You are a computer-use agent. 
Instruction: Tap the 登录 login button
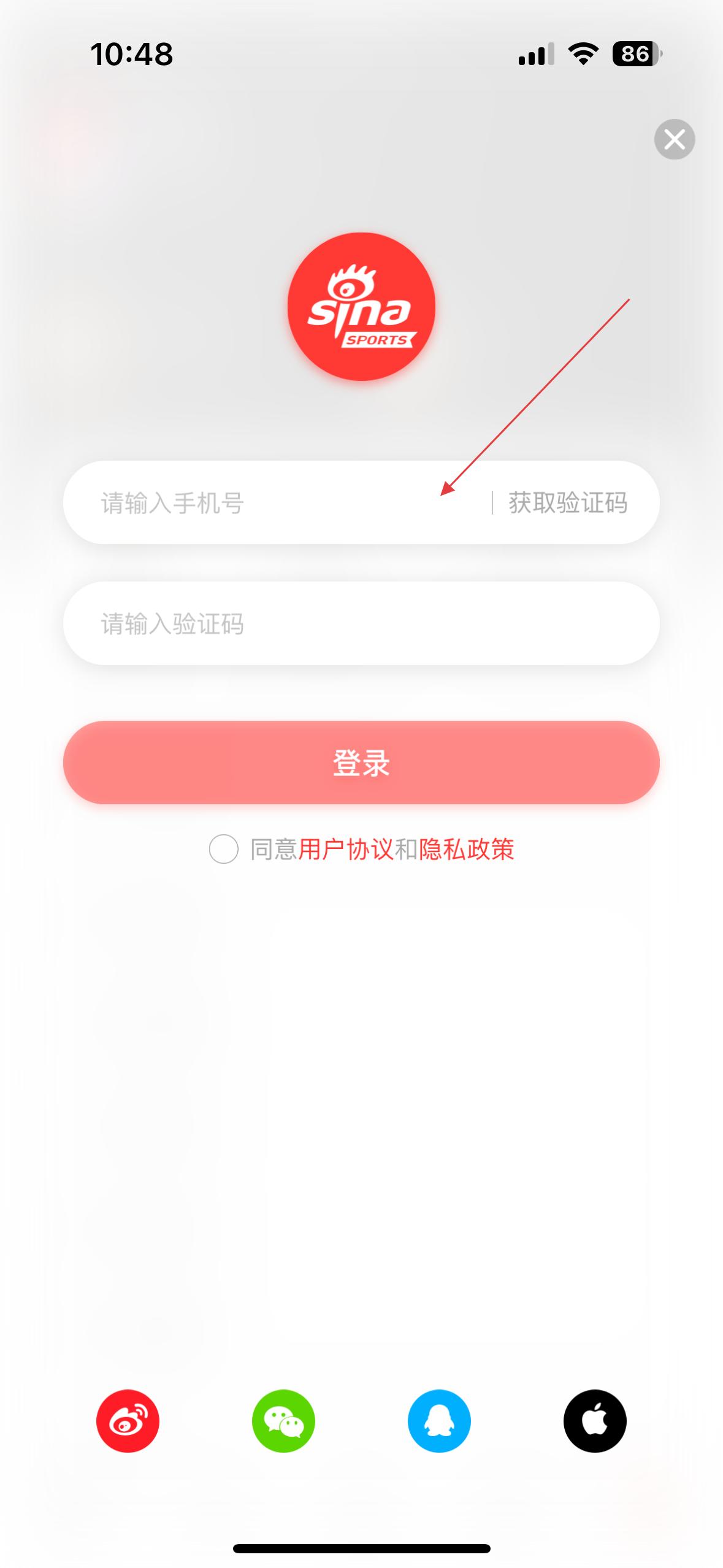pyautogui.click(x=361, y=763)
